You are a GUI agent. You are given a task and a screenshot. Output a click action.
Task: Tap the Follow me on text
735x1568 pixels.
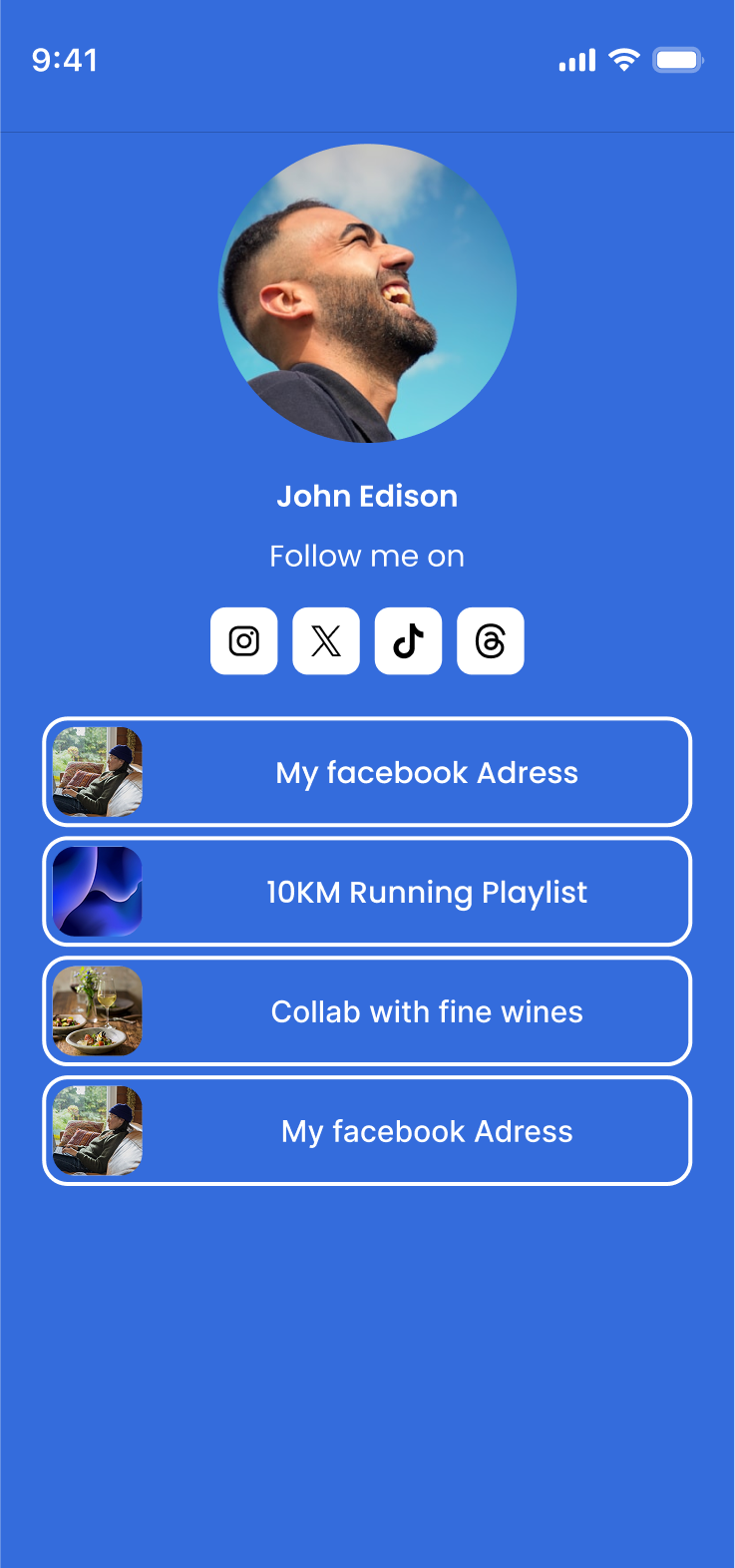click(x=367, y=556)
